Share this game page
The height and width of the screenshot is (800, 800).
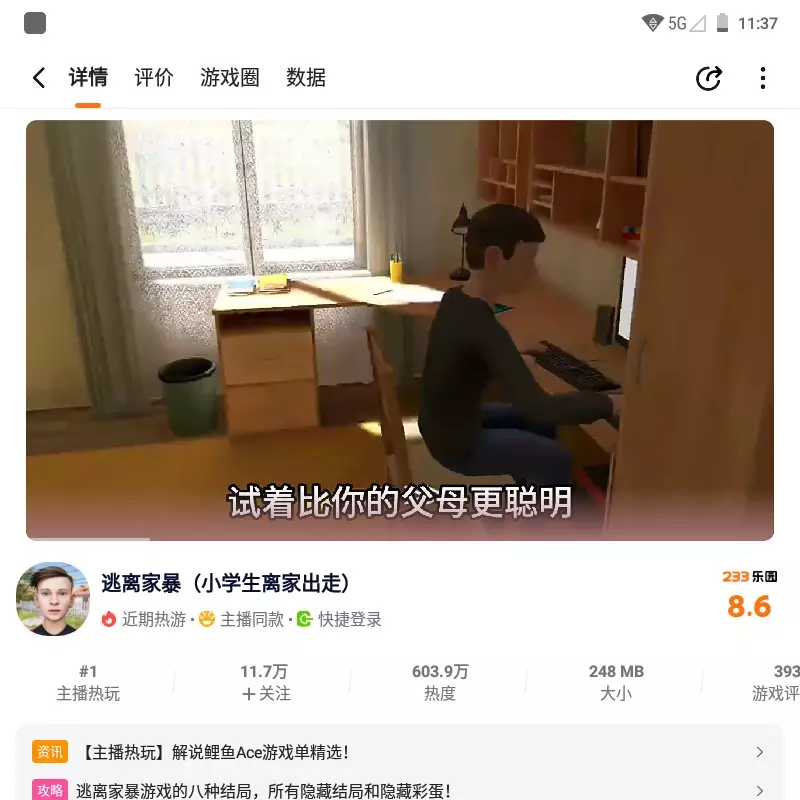[709, 78]
